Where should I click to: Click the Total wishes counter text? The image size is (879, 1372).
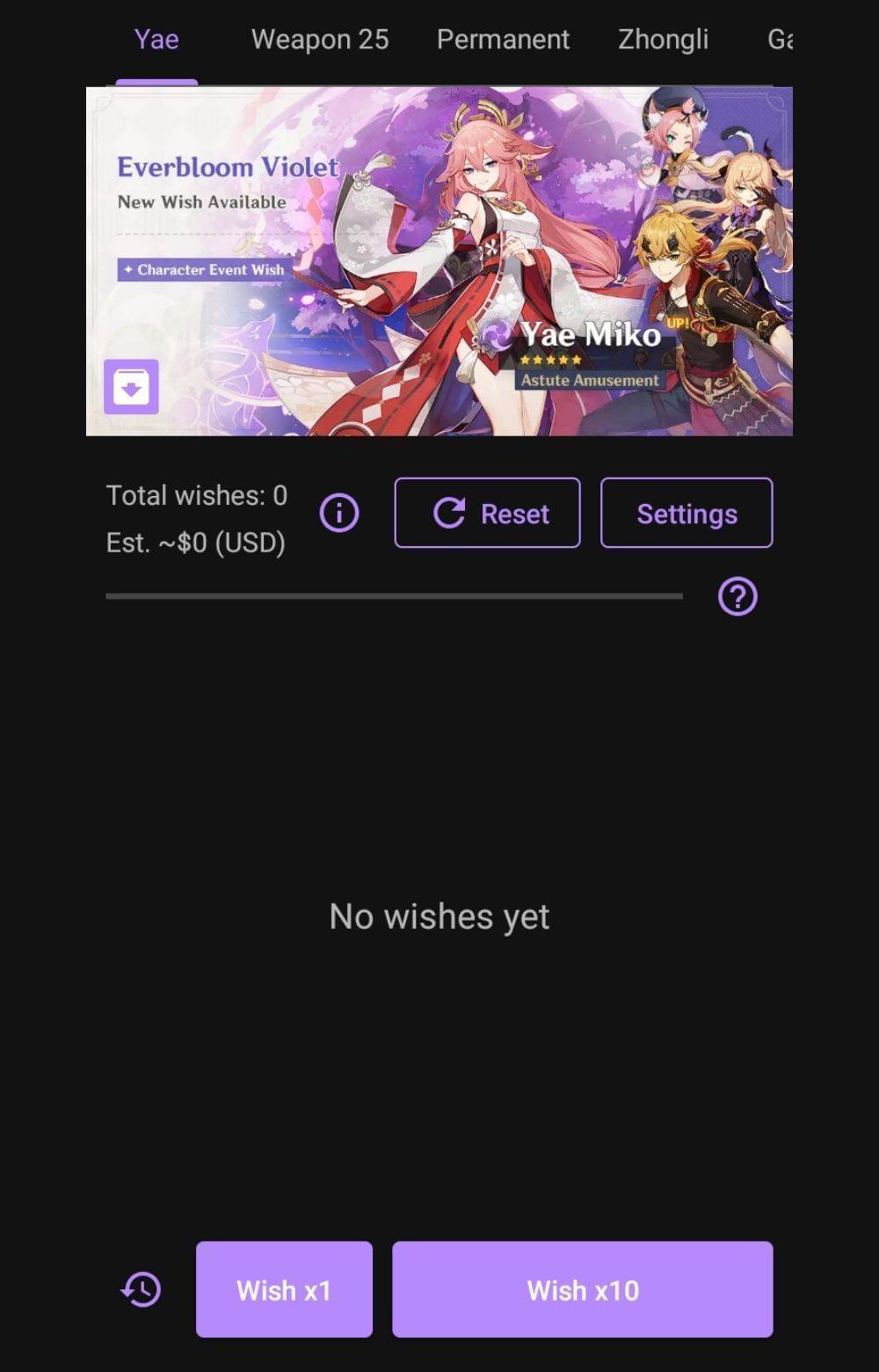click(196, 495)
